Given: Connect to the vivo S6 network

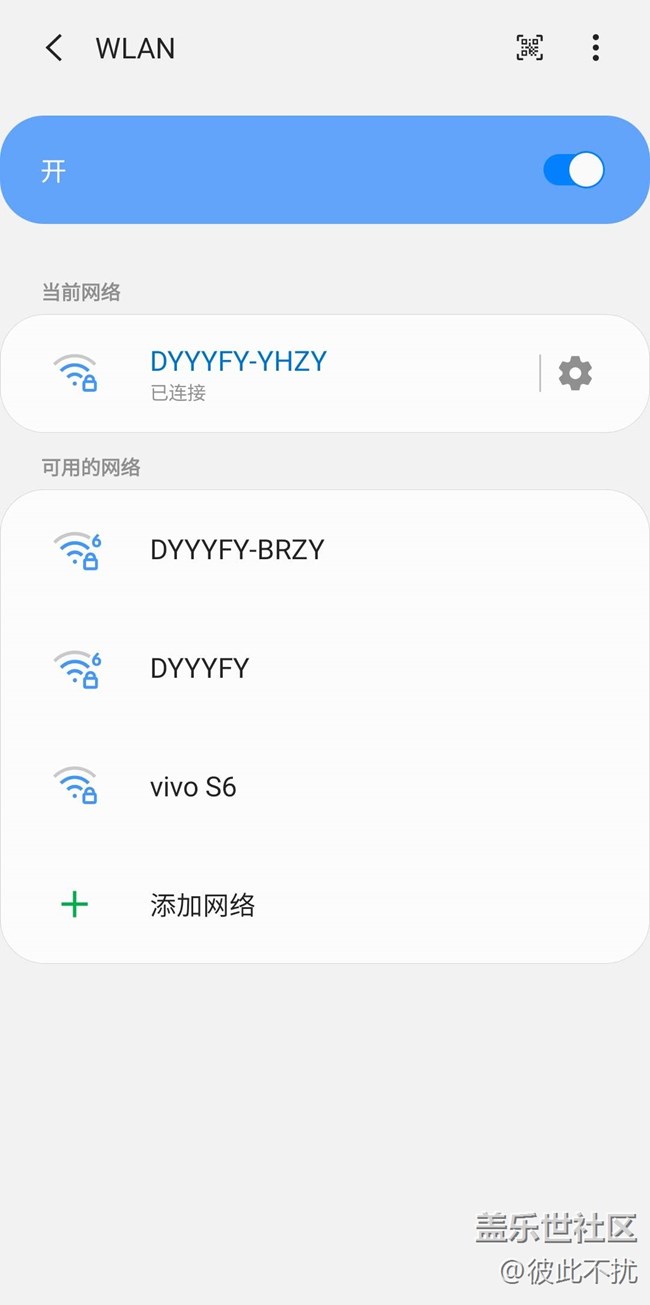Looking at the screenshot, I should (x=325, y=787).
